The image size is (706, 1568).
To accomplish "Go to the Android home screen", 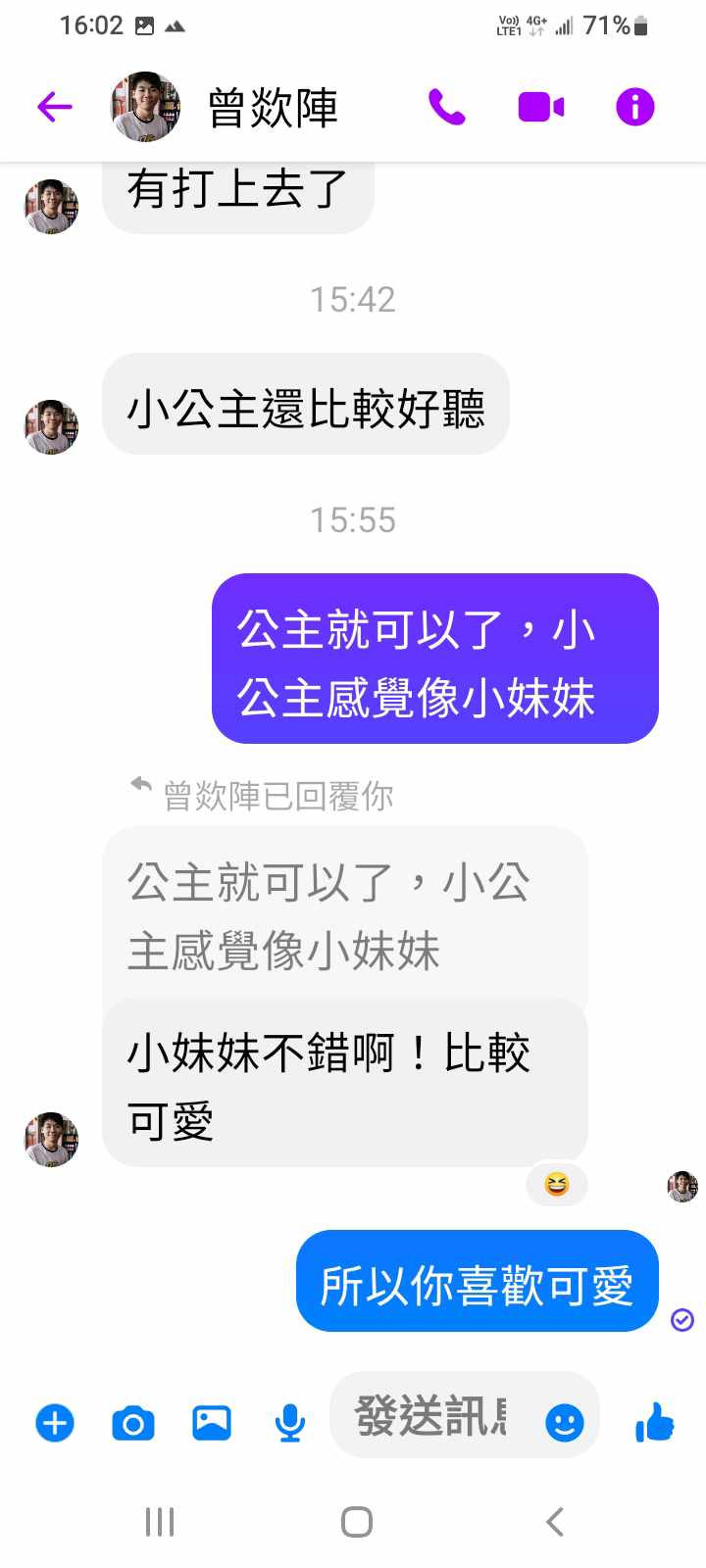I will (356, 1522).
